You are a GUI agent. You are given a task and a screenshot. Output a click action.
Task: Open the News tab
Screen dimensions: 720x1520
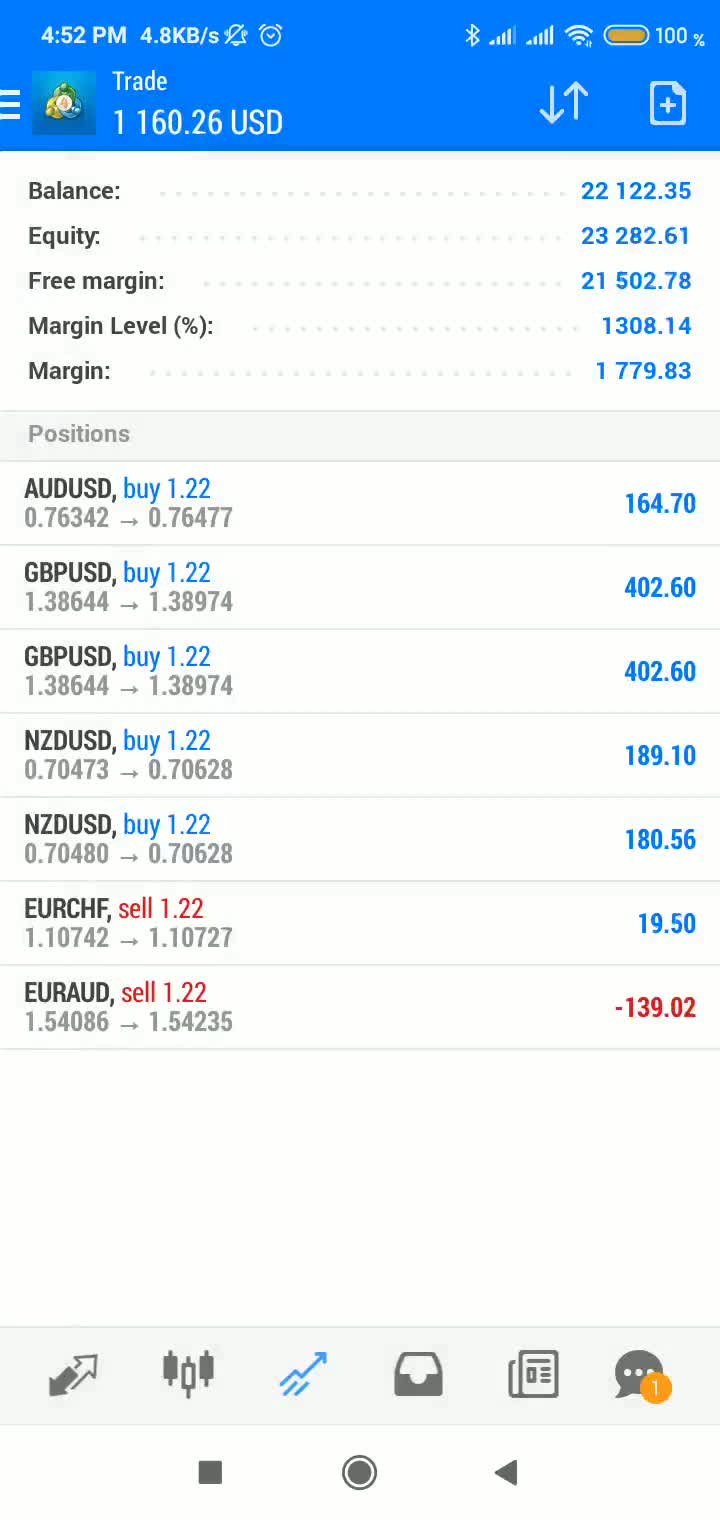point(533,1374)
